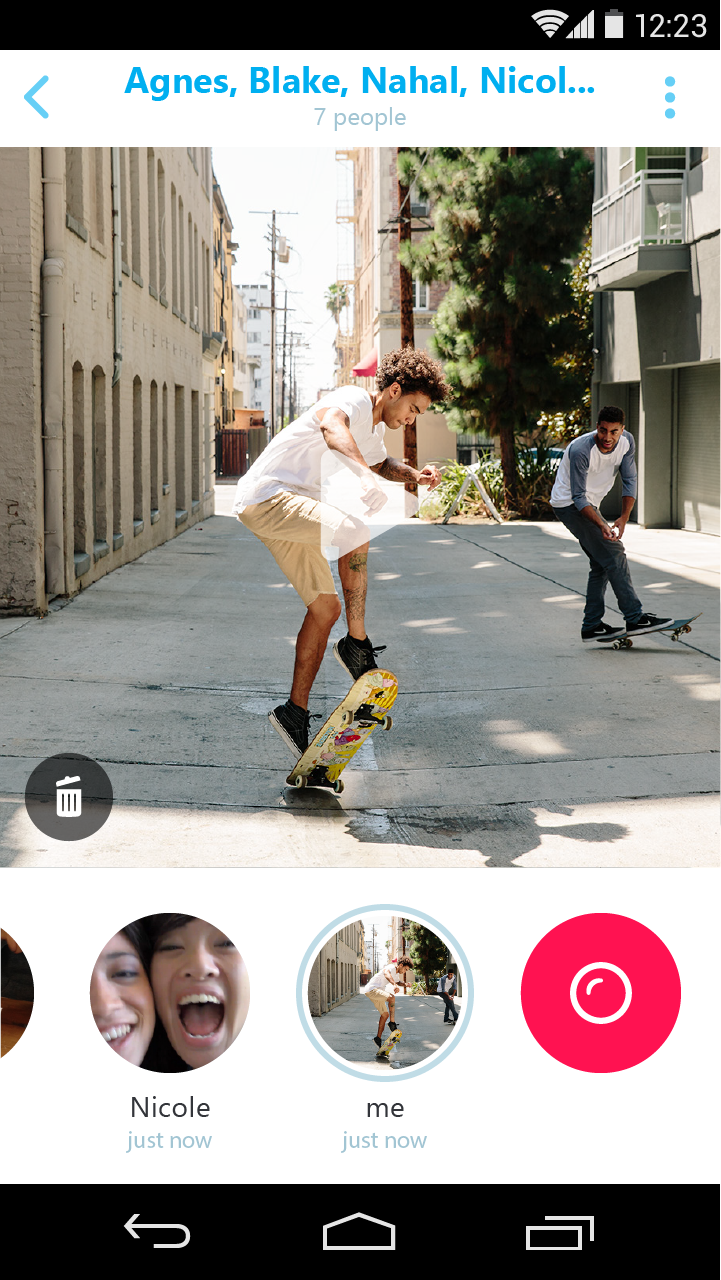Open the three-dot overflow menu
721x1280 pixels.
tap(669, 97)
